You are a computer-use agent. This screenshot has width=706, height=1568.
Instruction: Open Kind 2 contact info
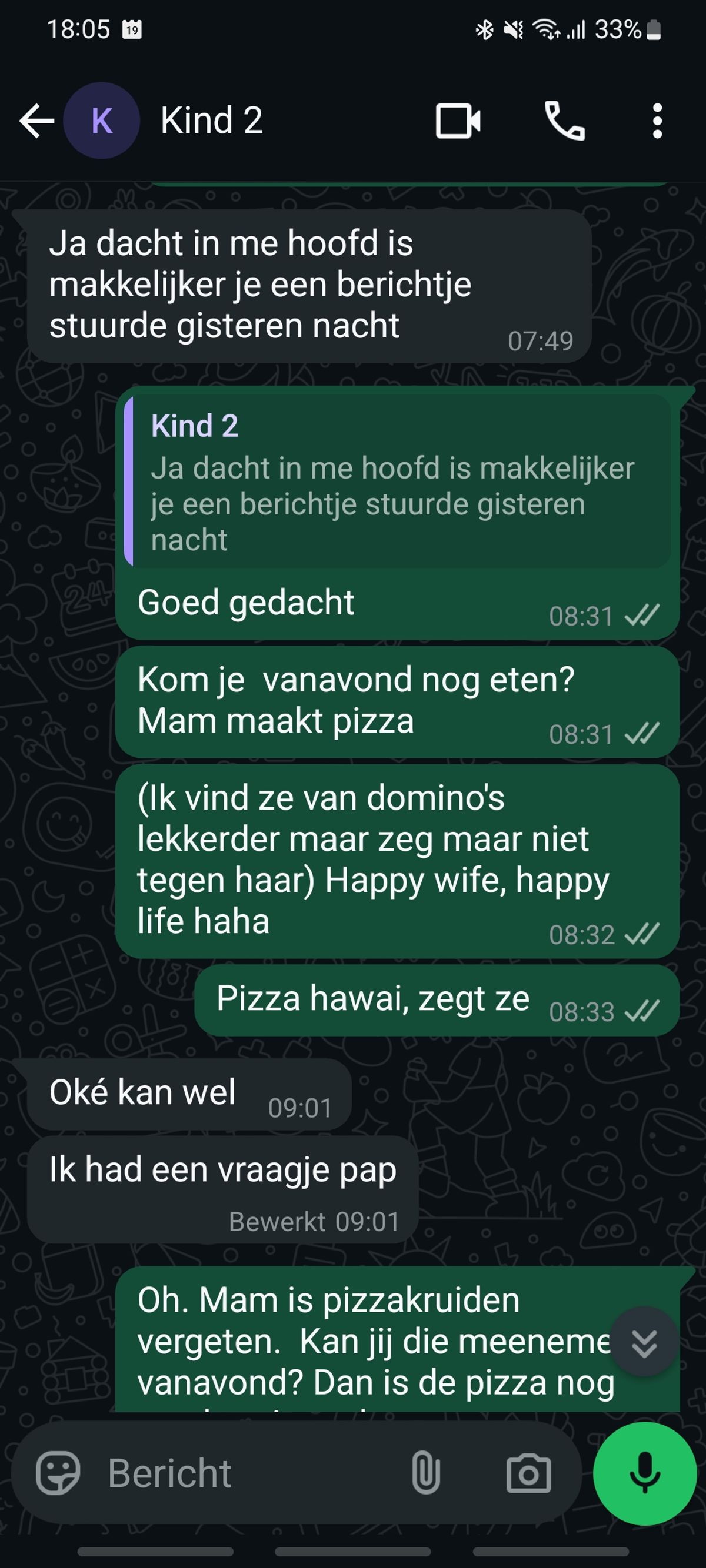pos(211,121)
